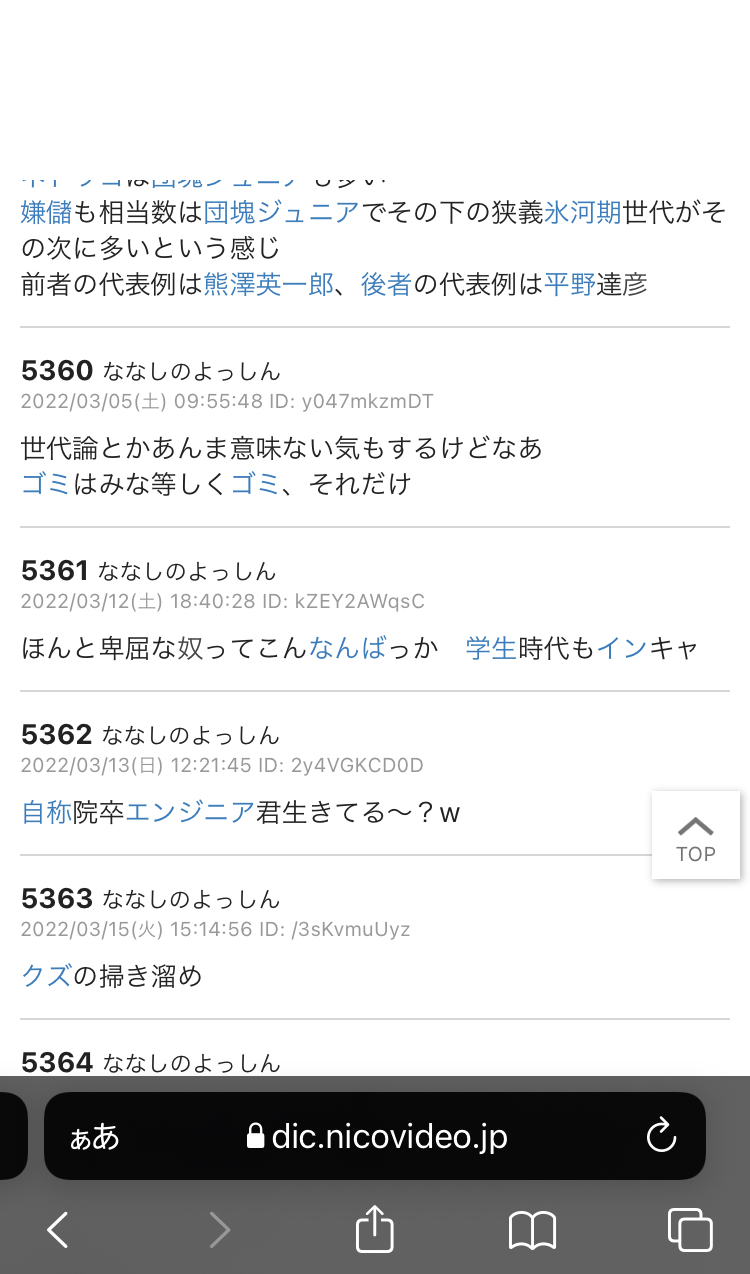This screenshot has height=1274, width=750.
Task: Open the クズ link in comment 5363
Action: pyautogui.click(x=46, y=976)
